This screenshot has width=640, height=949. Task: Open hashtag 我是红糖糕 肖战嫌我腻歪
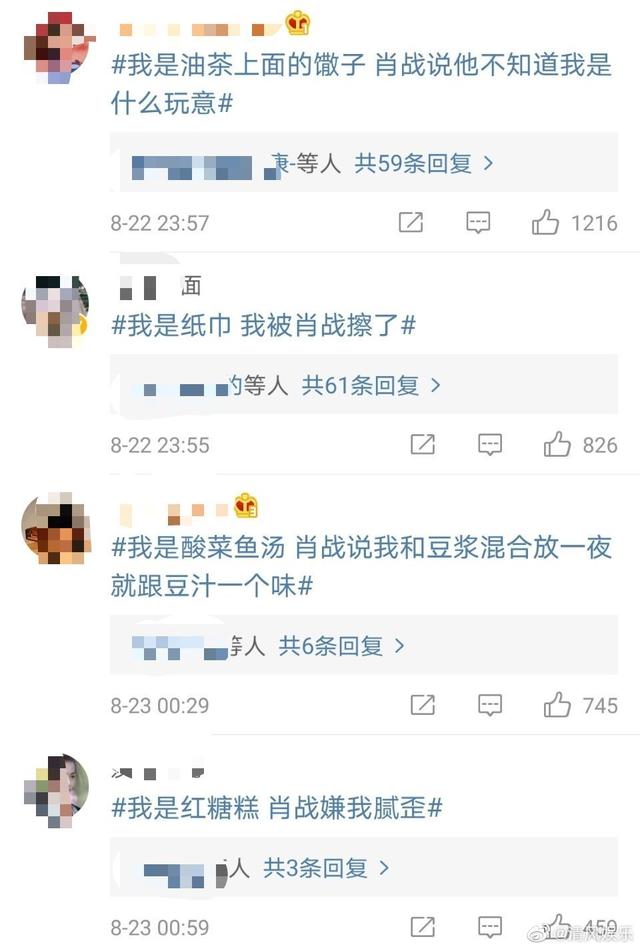pos(276,808)
